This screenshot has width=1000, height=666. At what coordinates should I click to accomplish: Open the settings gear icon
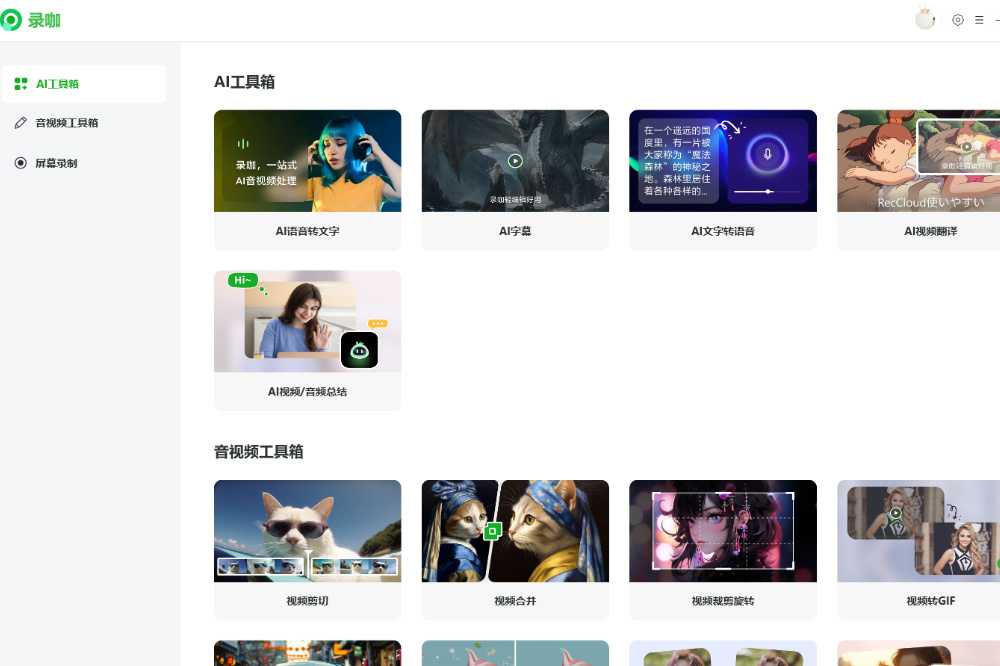tap(958, 20)
